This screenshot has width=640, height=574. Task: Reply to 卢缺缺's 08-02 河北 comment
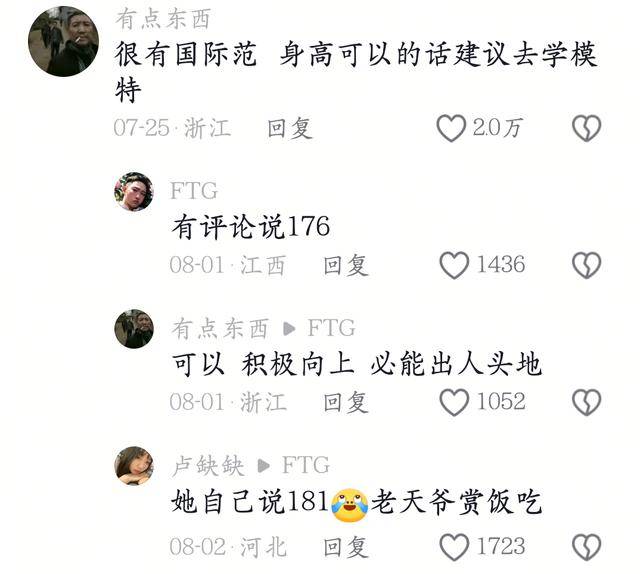pyautogui.click(x=346, y=547)
